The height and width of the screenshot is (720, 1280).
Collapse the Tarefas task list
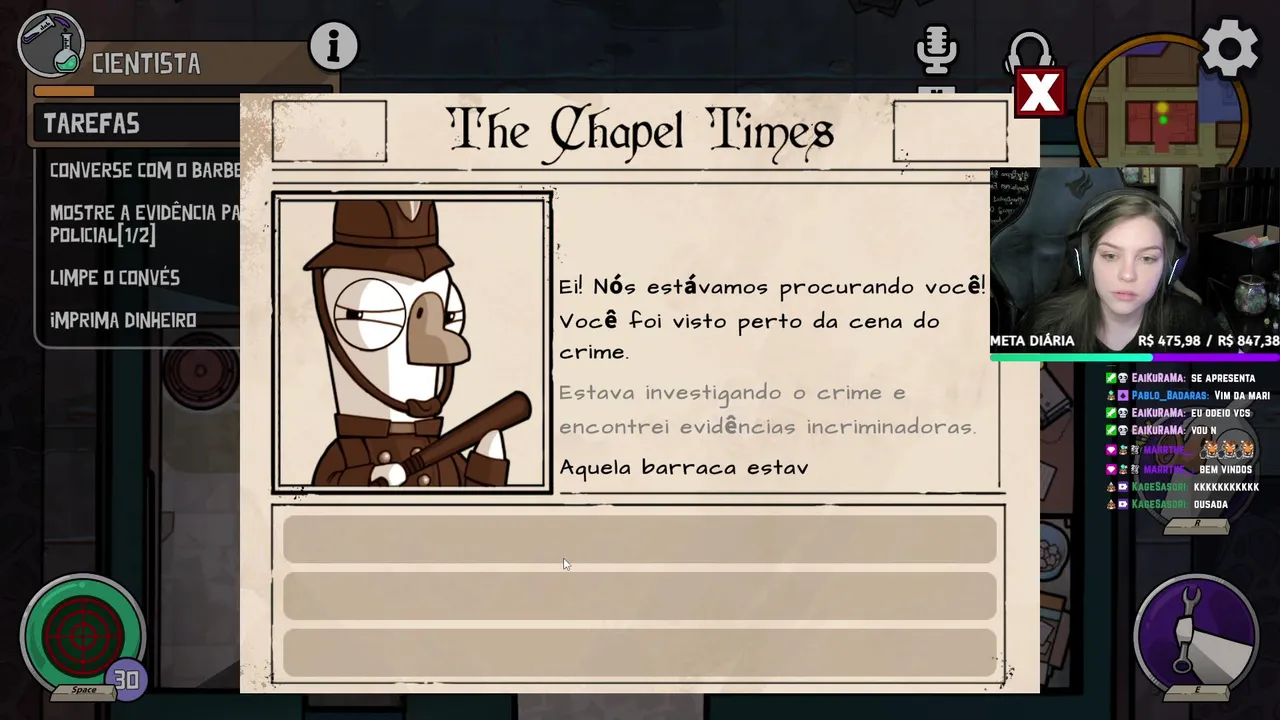click(x=92, y=124)
